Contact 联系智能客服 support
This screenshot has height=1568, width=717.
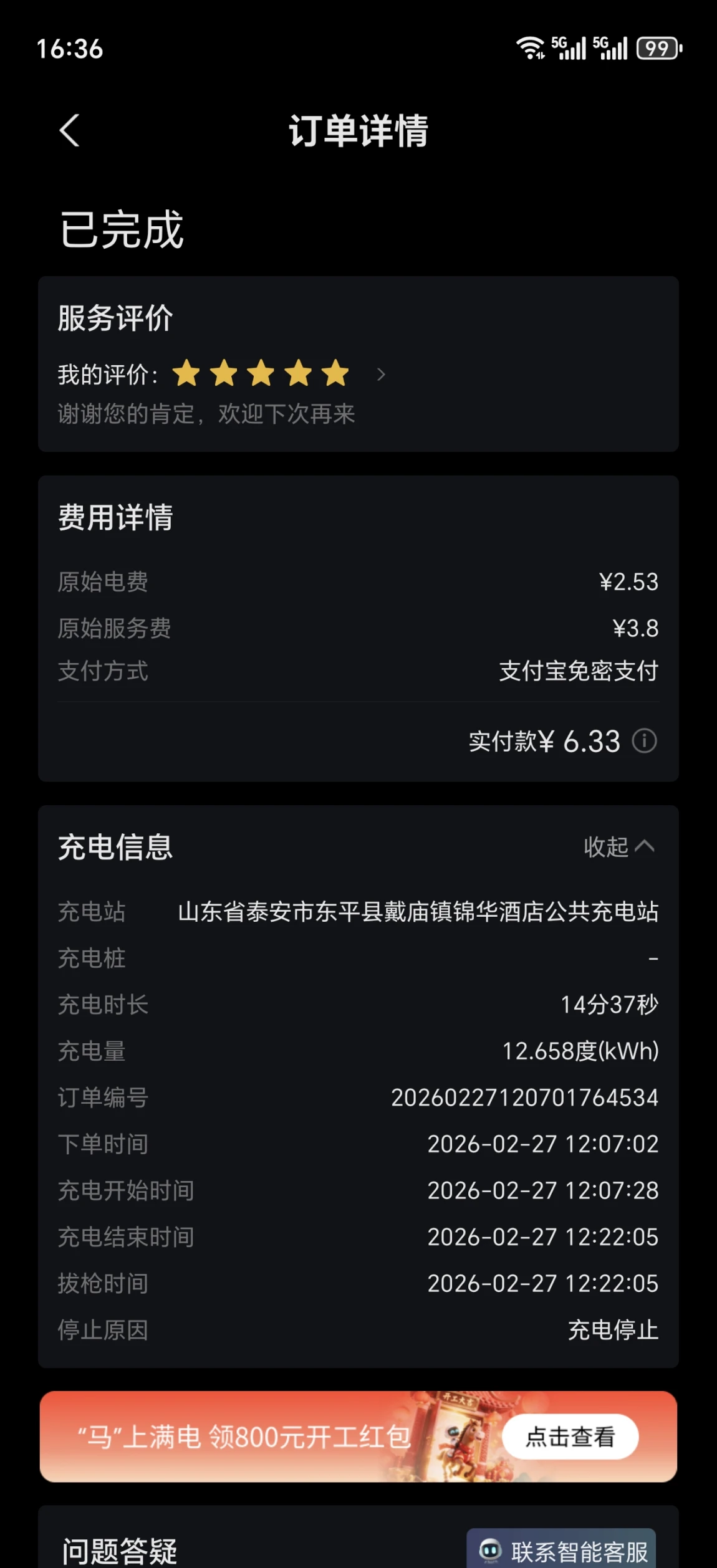(561, 1551)
